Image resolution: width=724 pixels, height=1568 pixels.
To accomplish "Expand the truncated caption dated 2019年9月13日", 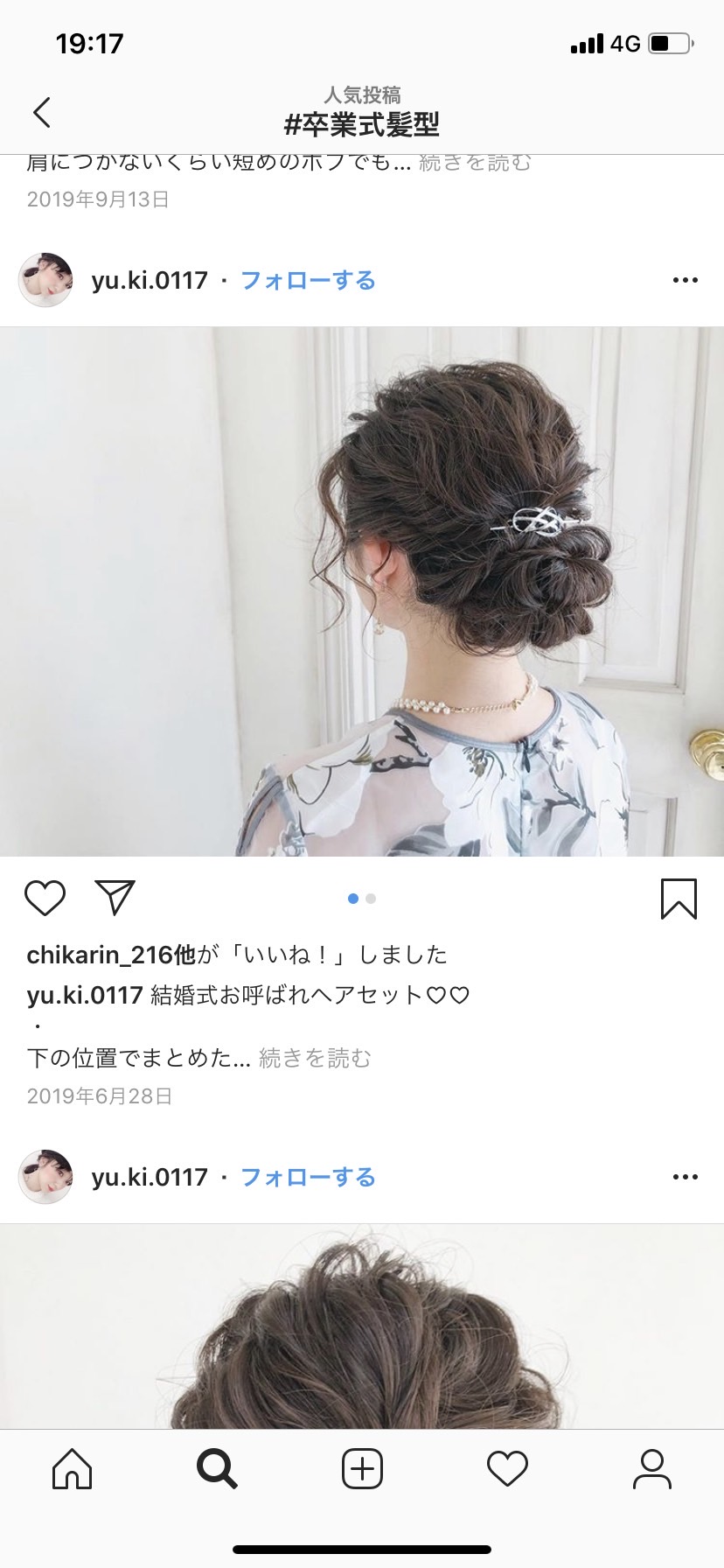I will point(475,163).
